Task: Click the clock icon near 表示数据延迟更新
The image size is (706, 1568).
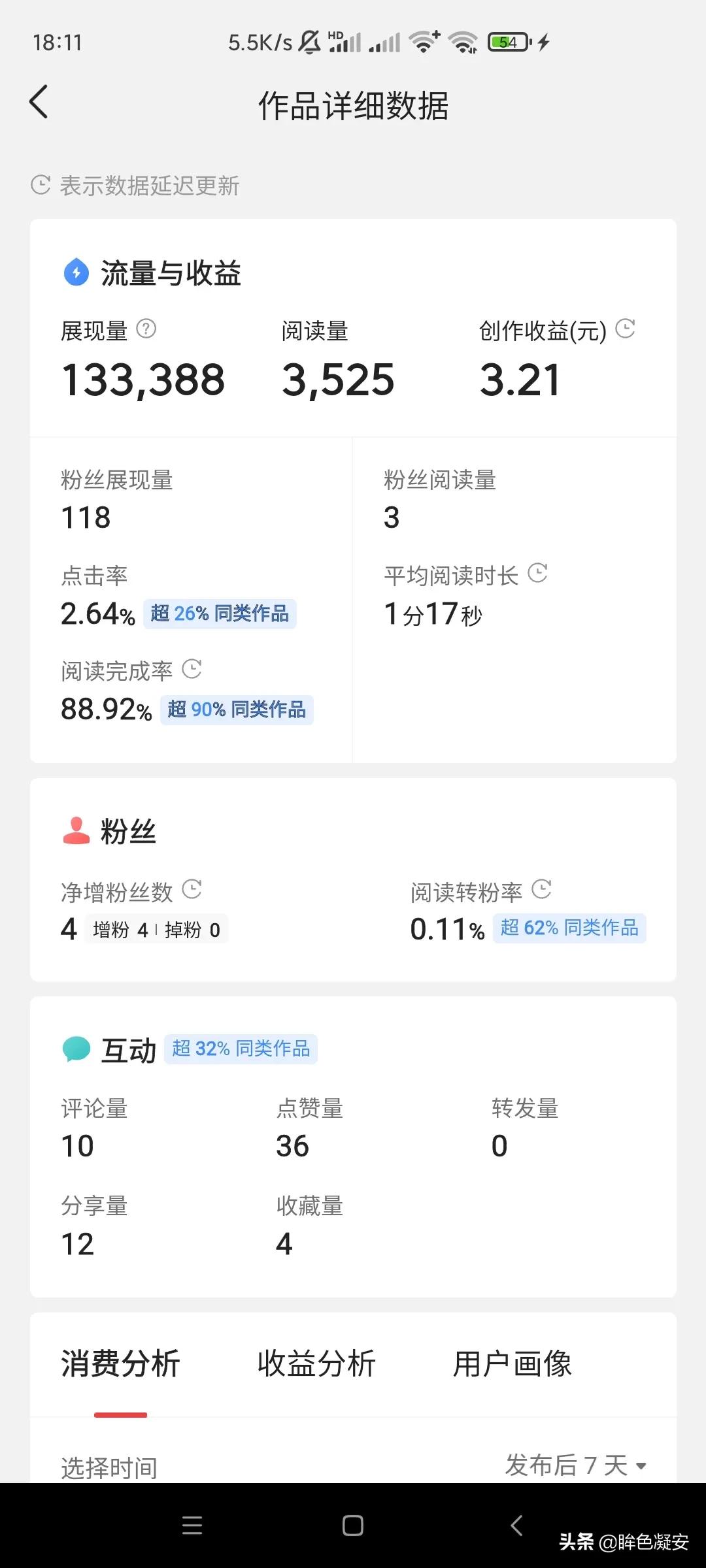Action: tap(39, 186)
